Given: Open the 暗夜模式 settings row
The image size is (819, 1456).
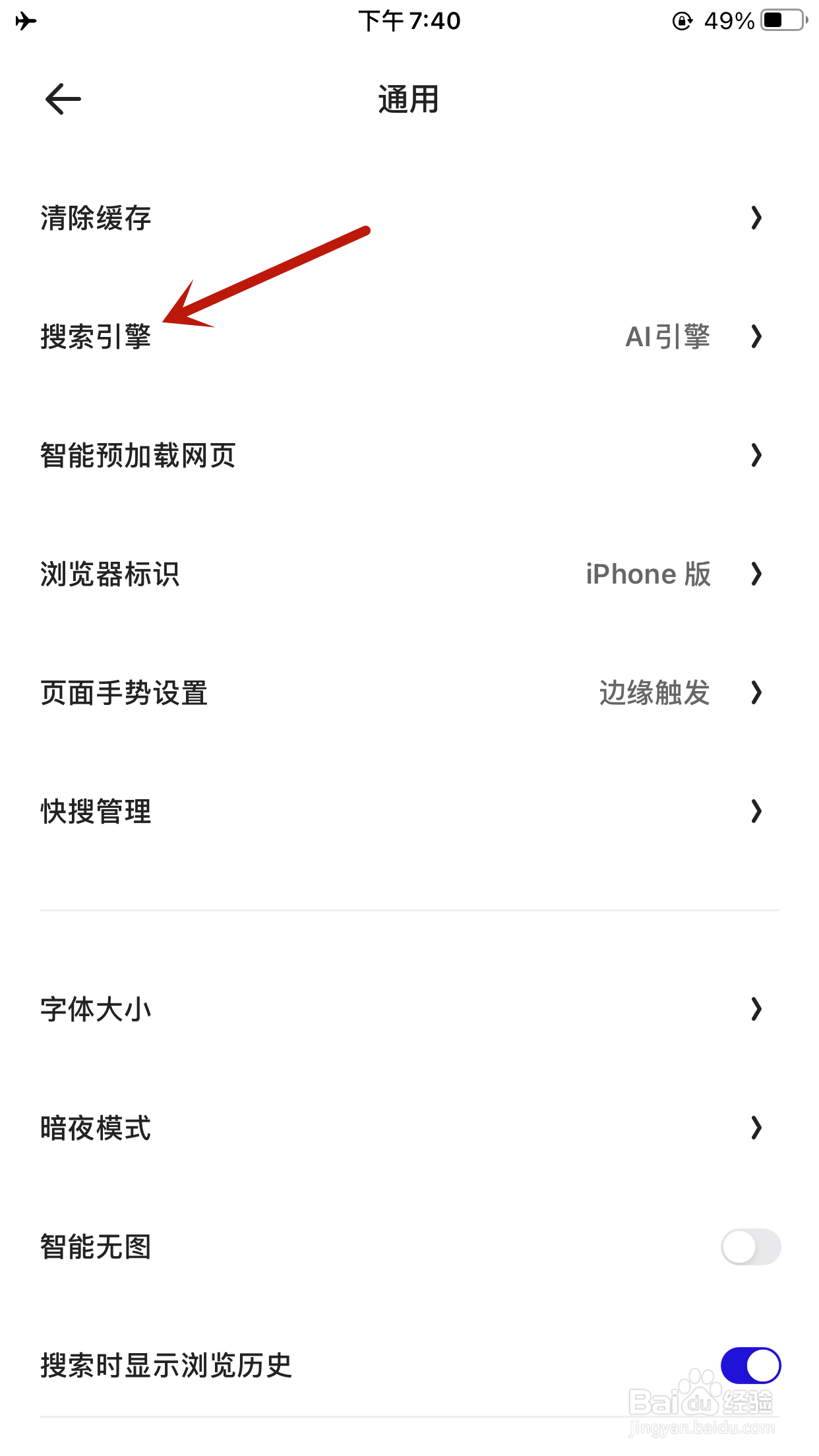Looking at the screenshot, I should (x=409, y=1129).
